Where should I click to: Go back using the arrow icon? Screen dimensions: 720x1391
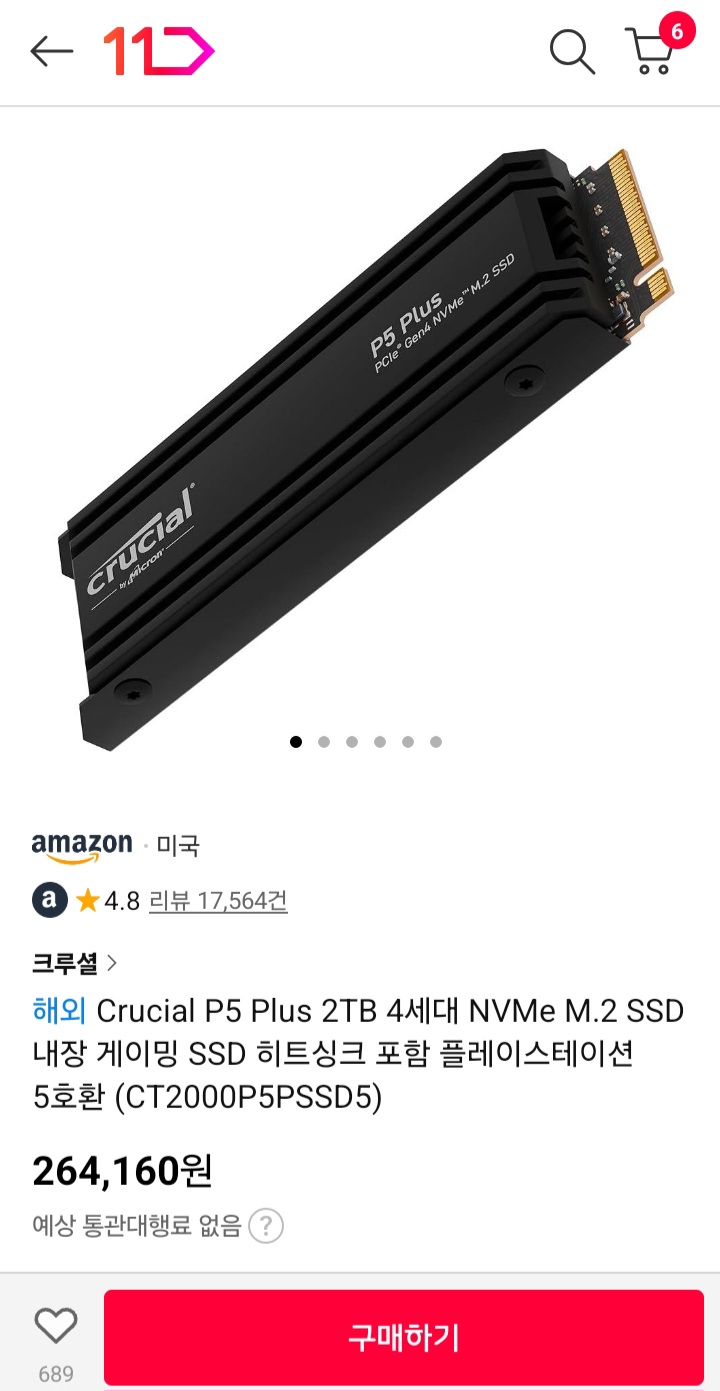51,51
